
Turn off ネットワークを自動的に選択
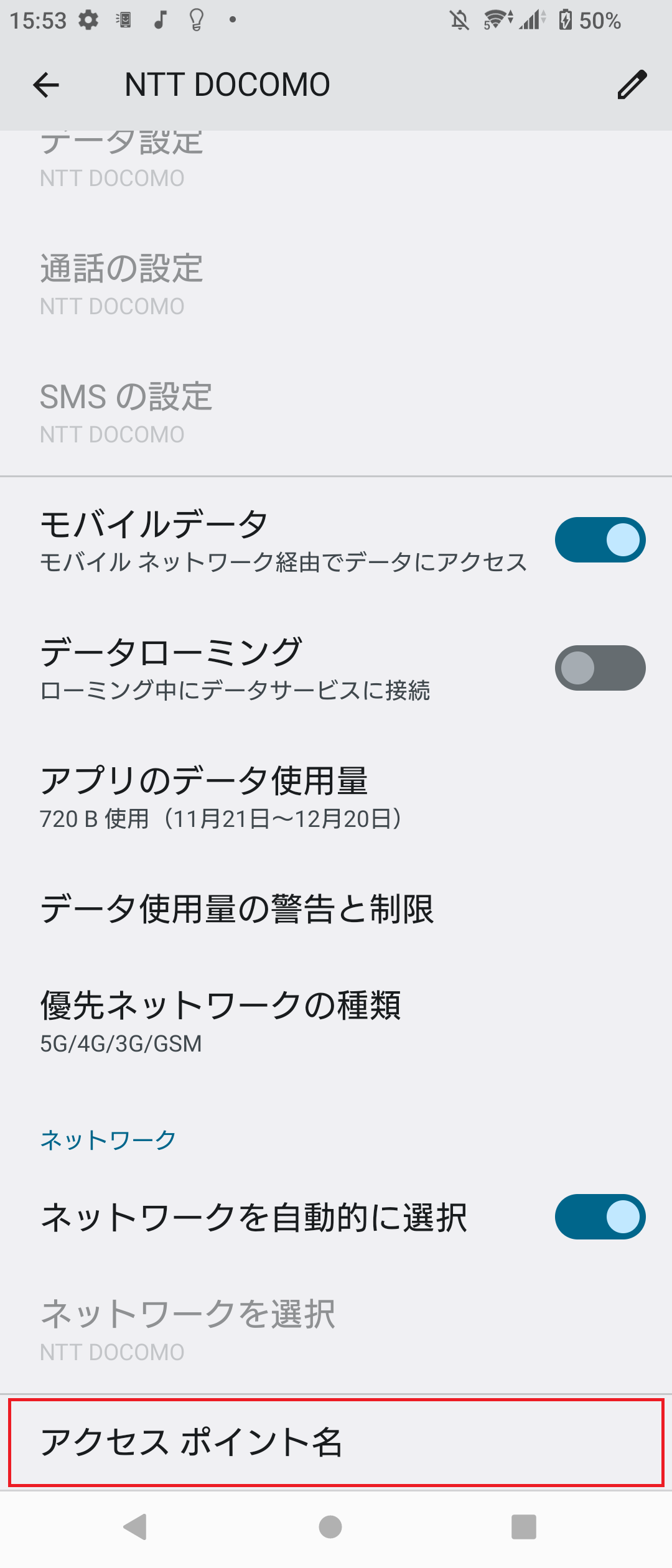pyautogui.click(x=599, y=1217)
